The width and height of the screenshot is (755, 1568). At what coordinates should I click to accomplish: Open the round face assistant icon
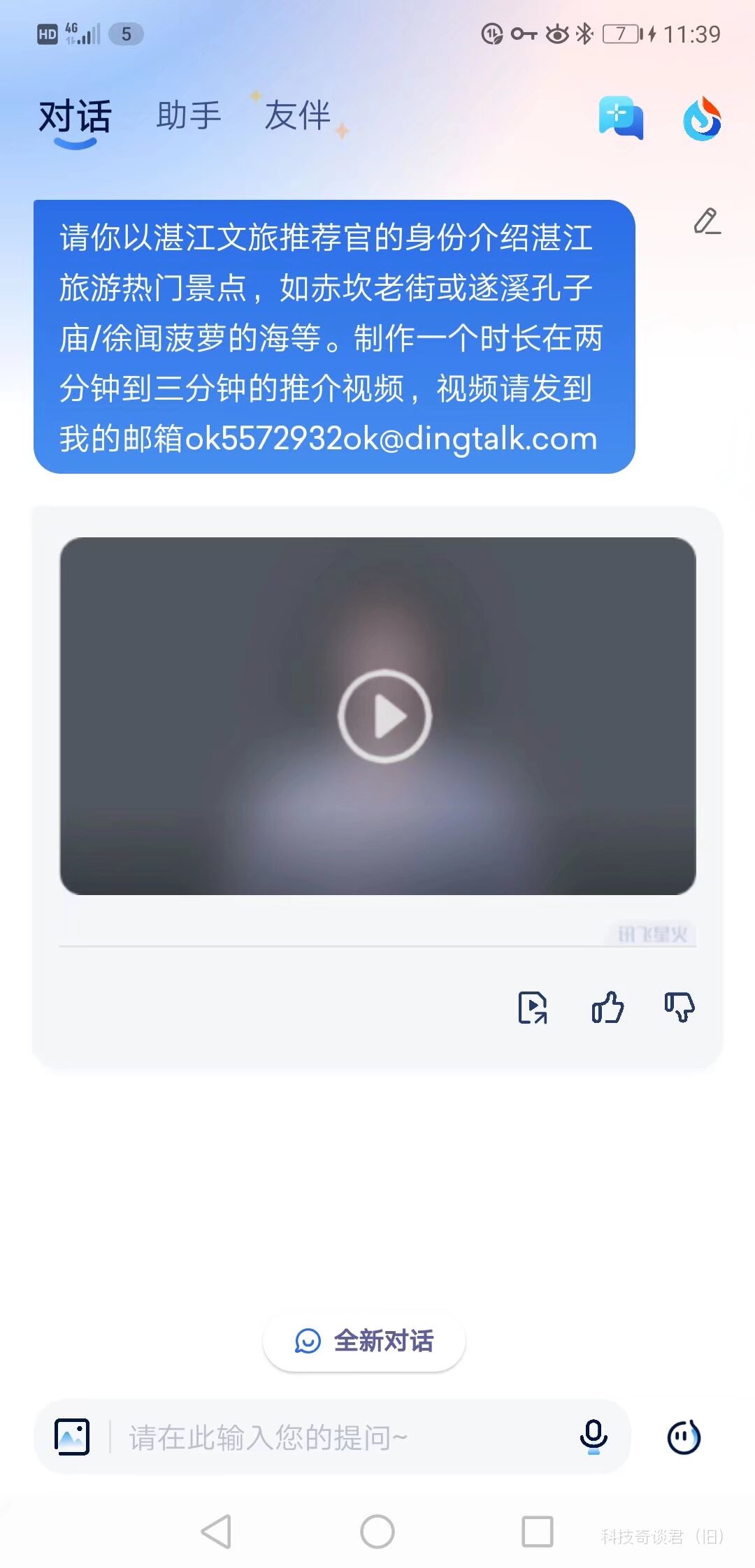pos(684,1437)
